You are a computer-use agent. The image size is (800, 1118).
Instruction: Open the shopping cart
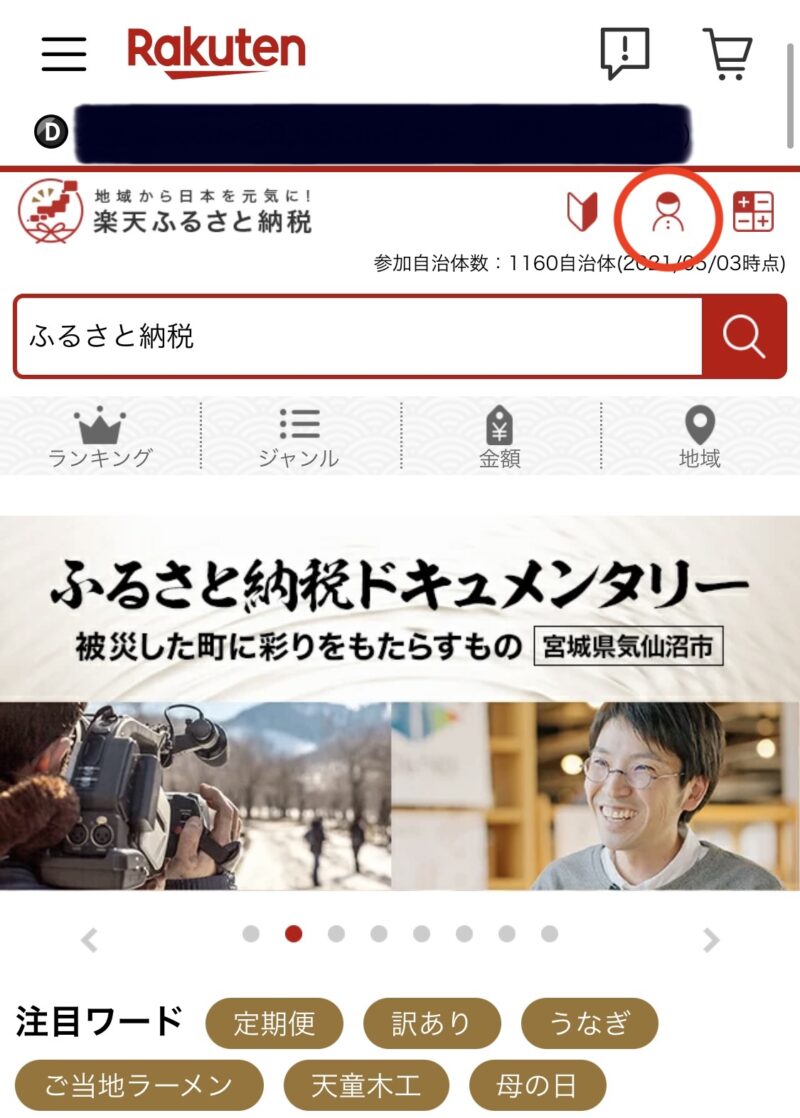click(x=728, y=53)
